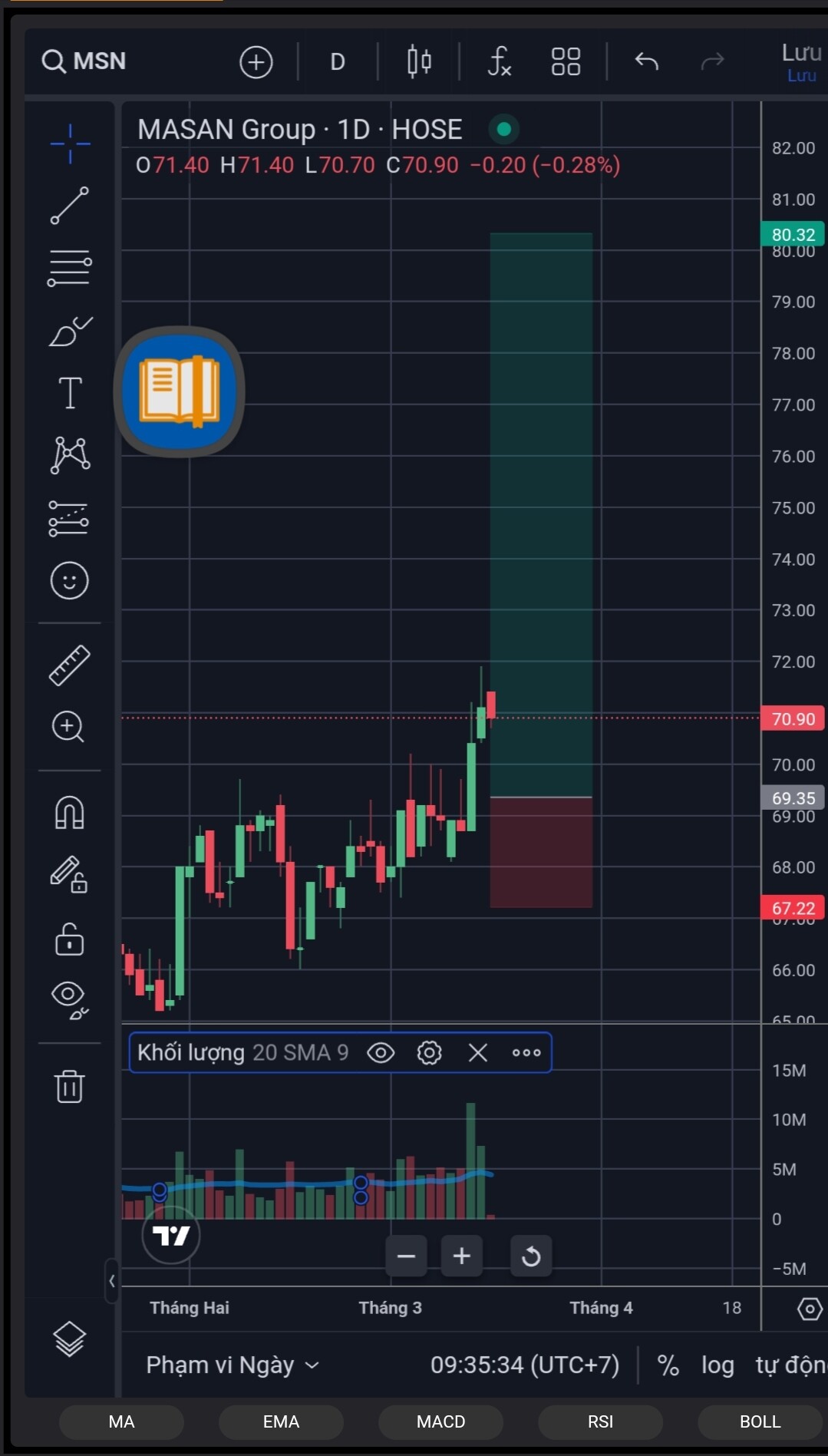828x1456 pixels.
Task: Open the volume indicator settings gear
Action: pyautogui.click(x=429, y=1053)
